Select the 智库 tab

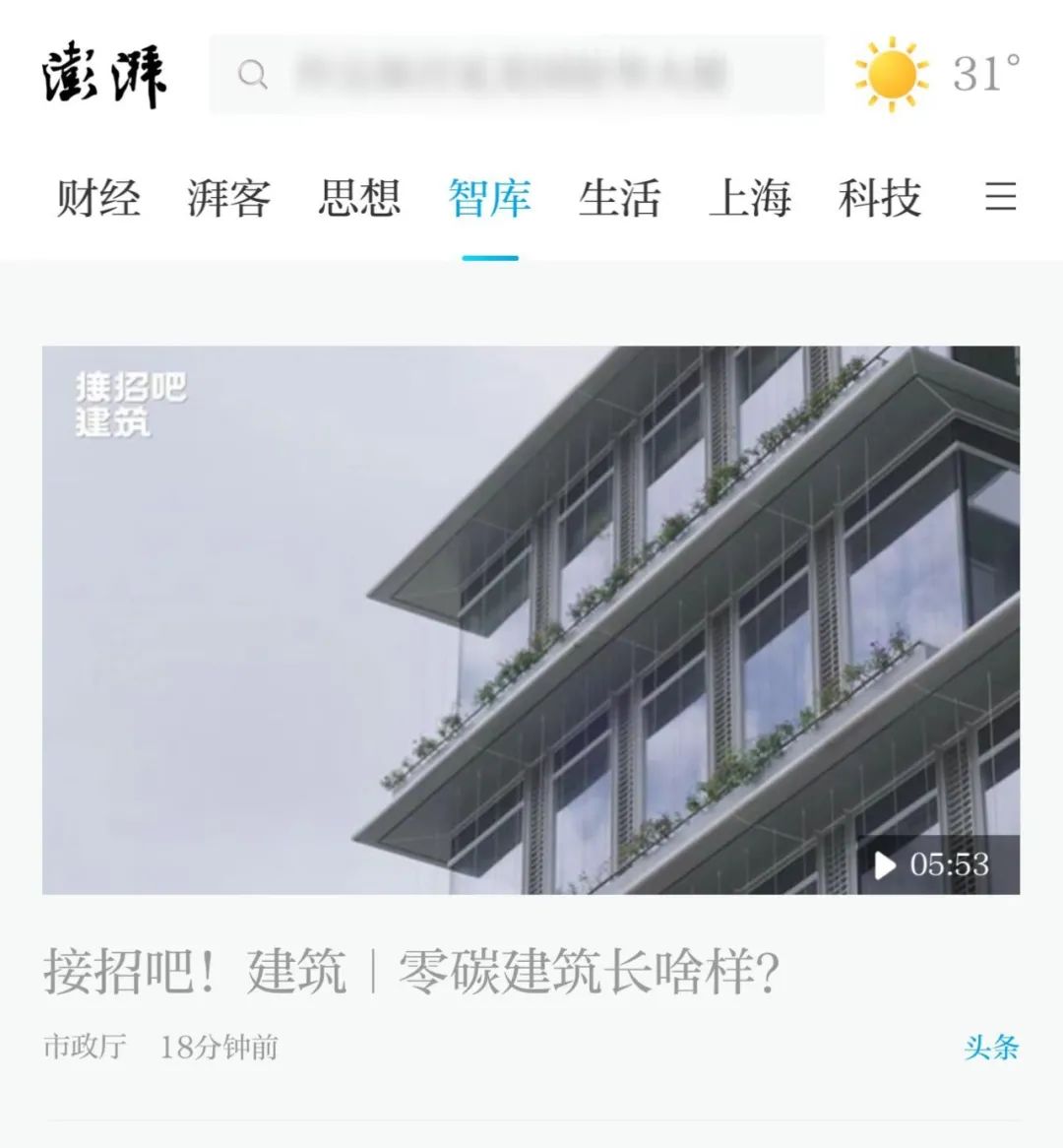(x=489, y=198)
